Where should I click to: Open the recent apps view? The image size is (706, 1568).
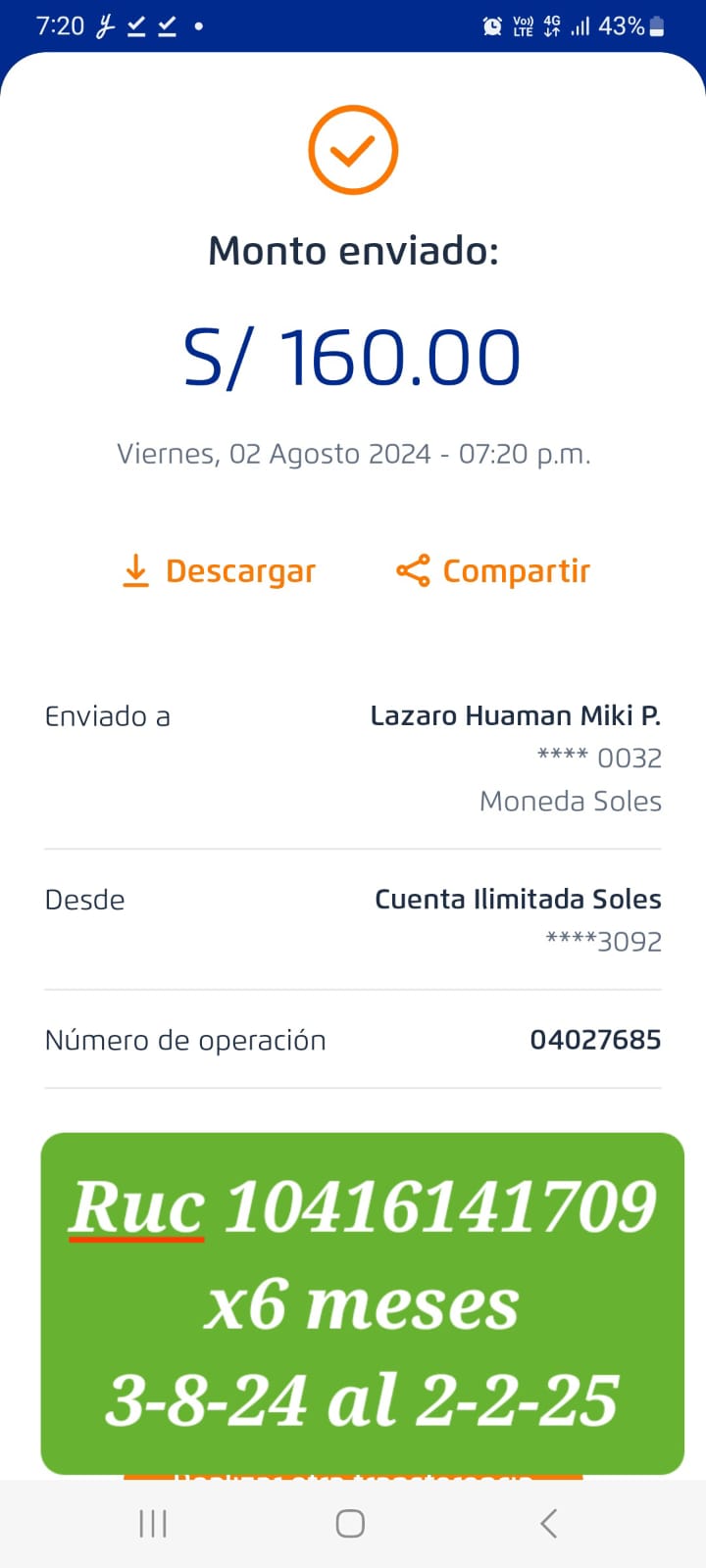pyautogui.click(x=153, y=1523)
